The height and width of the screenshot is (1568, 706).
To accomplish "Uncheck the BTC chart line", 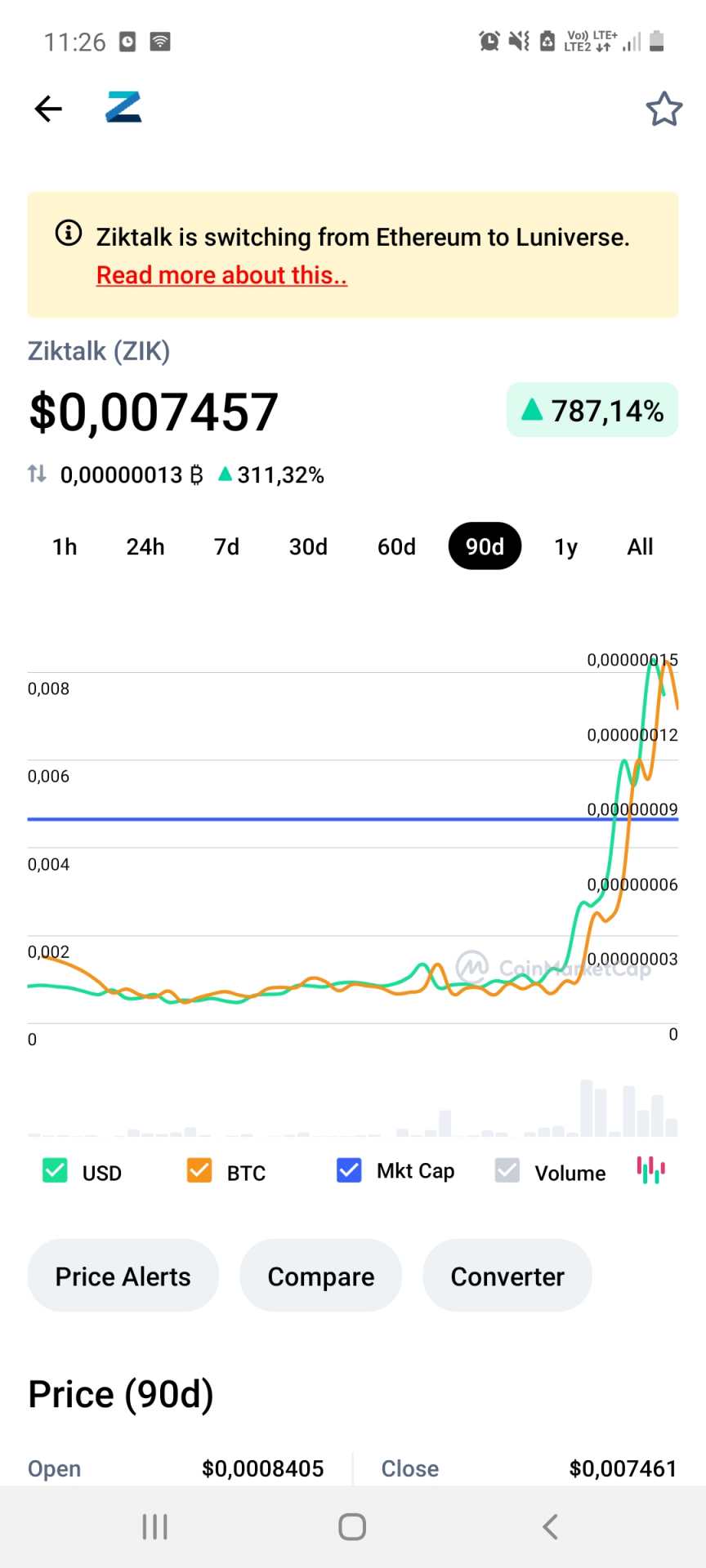I will click(199, 1171).
